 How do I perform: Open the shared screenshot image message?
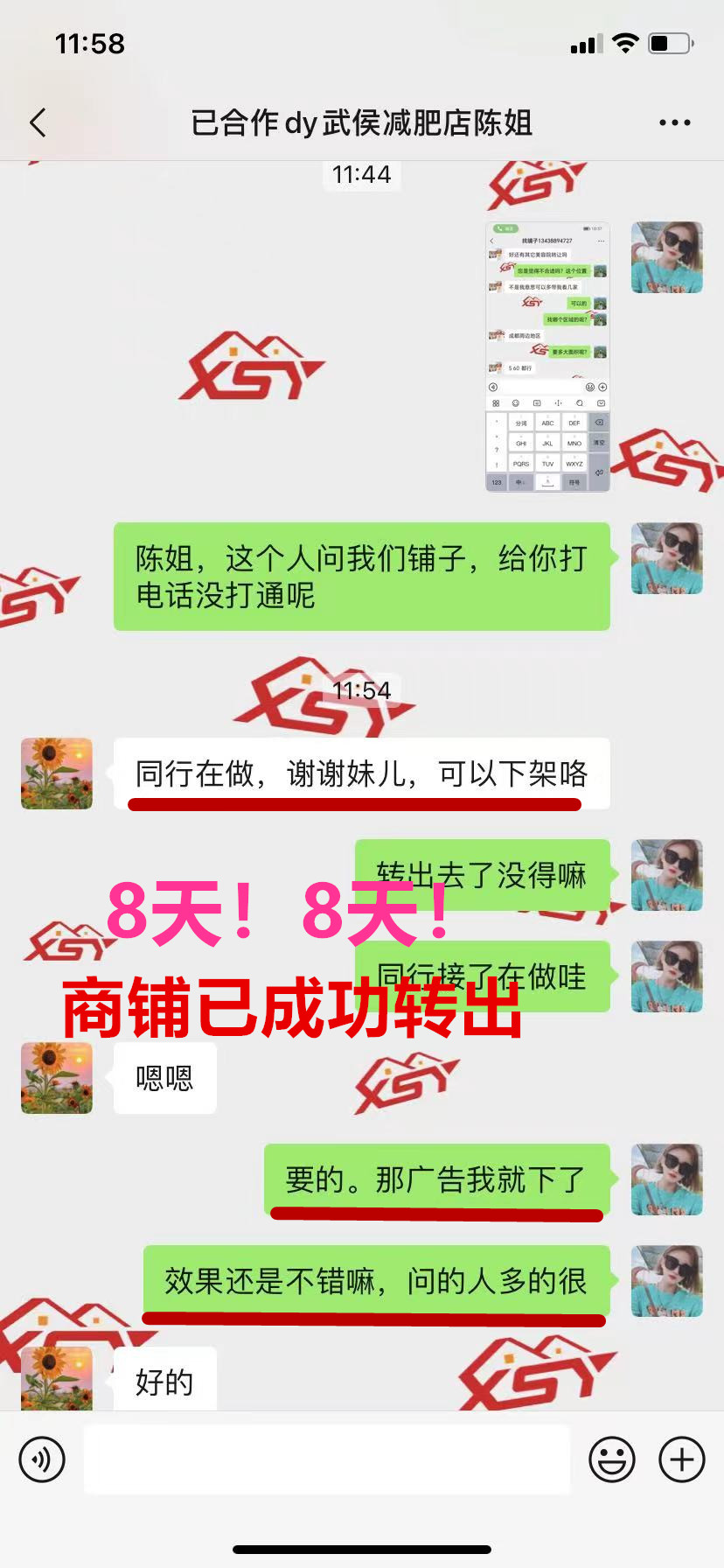point(547,356)
